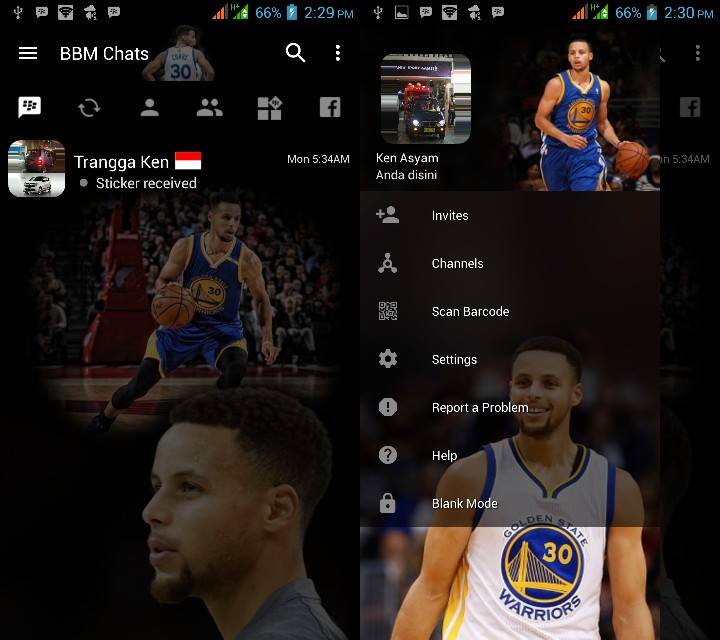Switch to the feeds refresh tab

tap(89, 108)
